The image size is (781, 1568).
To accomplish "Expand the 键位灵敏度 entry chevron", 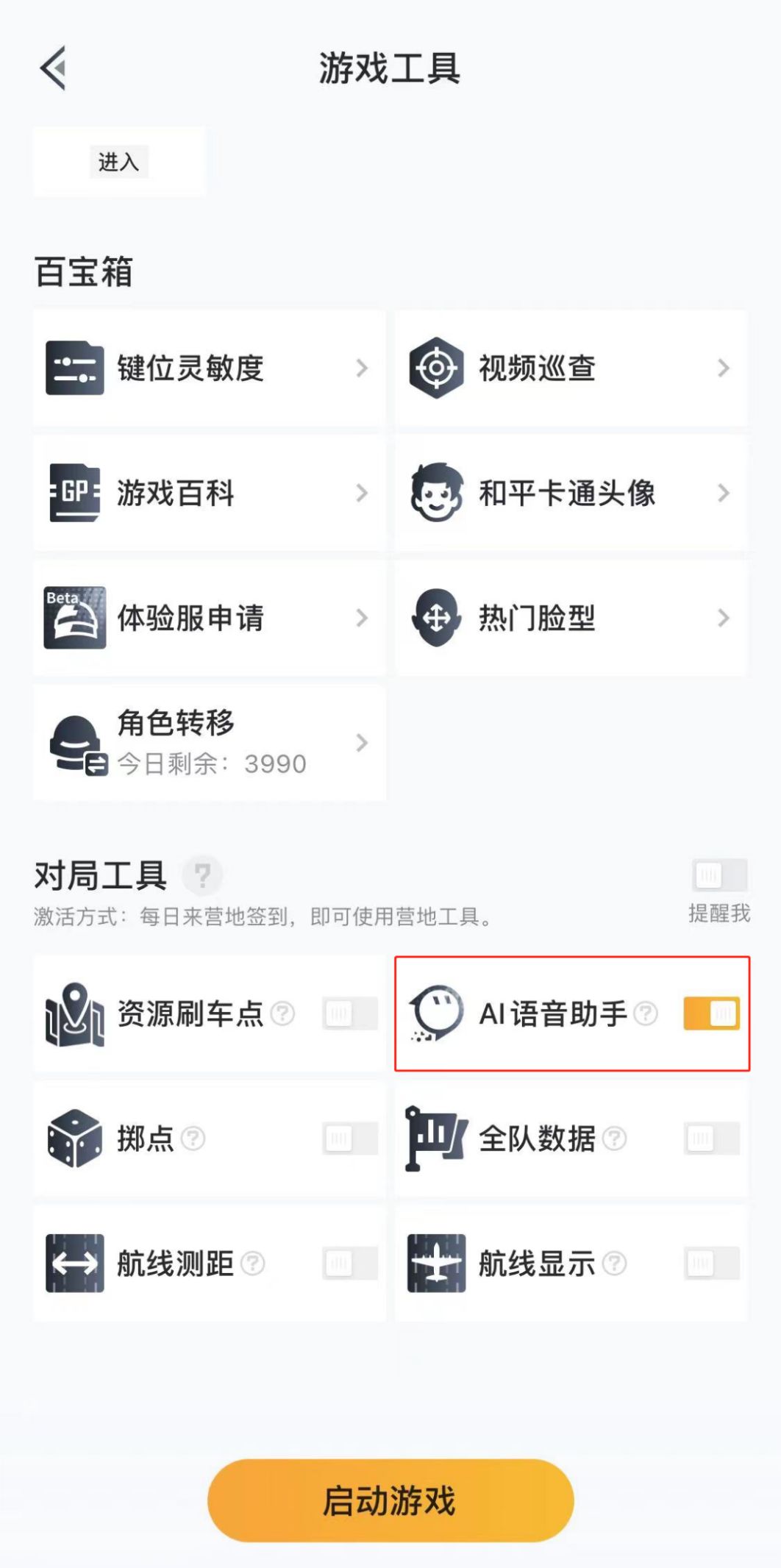I will point(362,369).
